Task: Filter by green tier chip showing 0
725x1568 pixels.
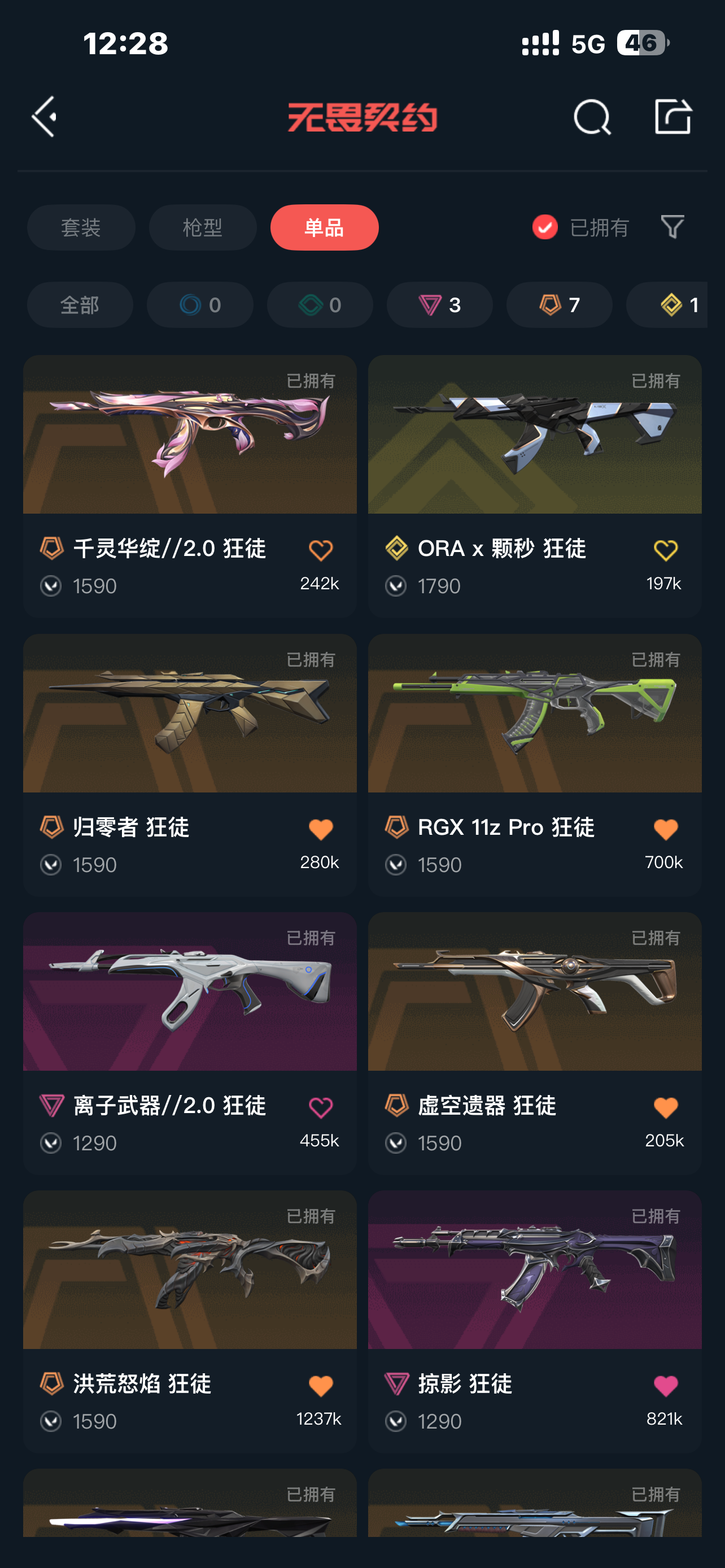Action: click(x=320, y=305)
